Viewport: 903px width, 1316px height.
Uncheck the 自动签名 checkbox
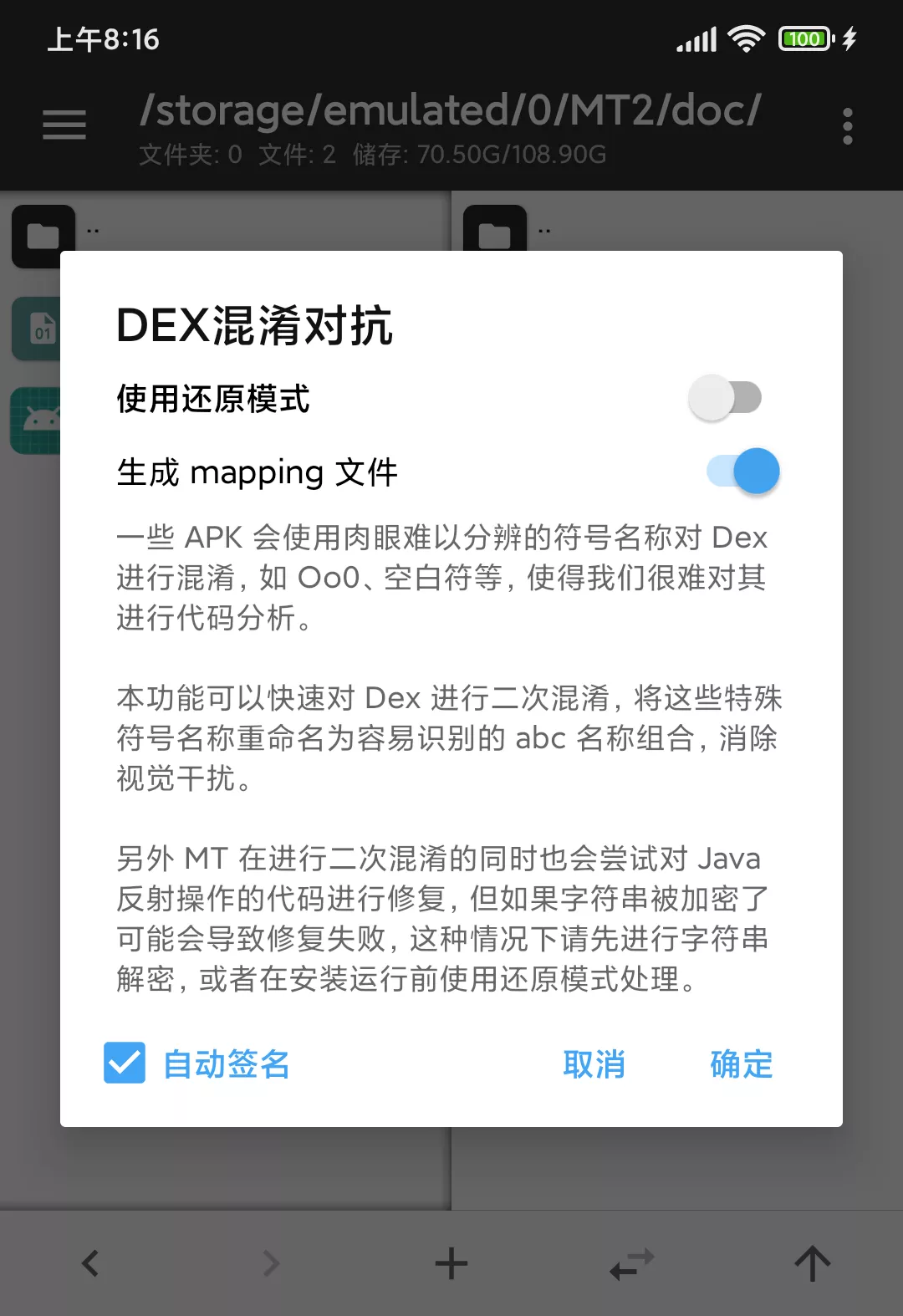tap(125, 1063)
